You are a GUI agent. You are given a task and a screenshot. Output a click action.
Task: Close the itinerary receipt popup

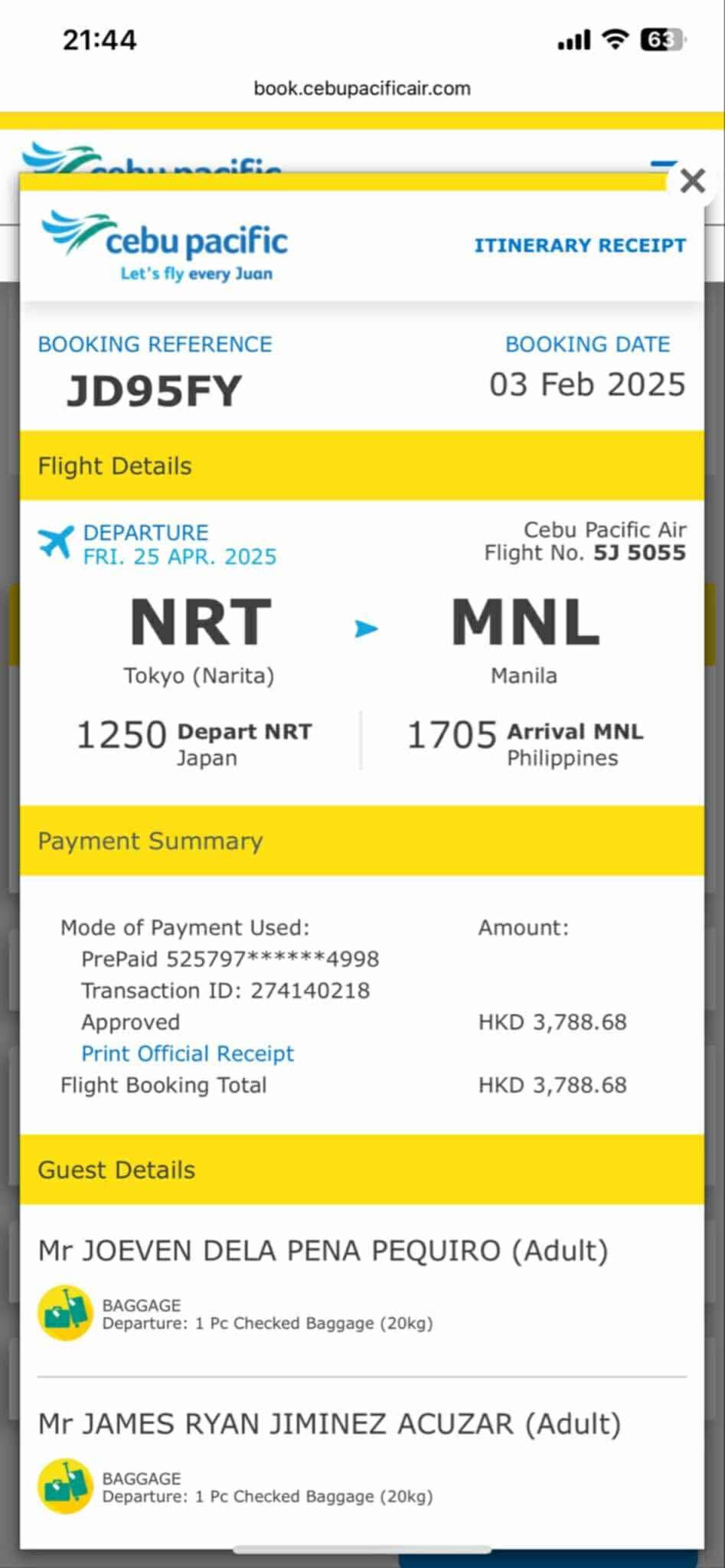click(x=692, y=181)
